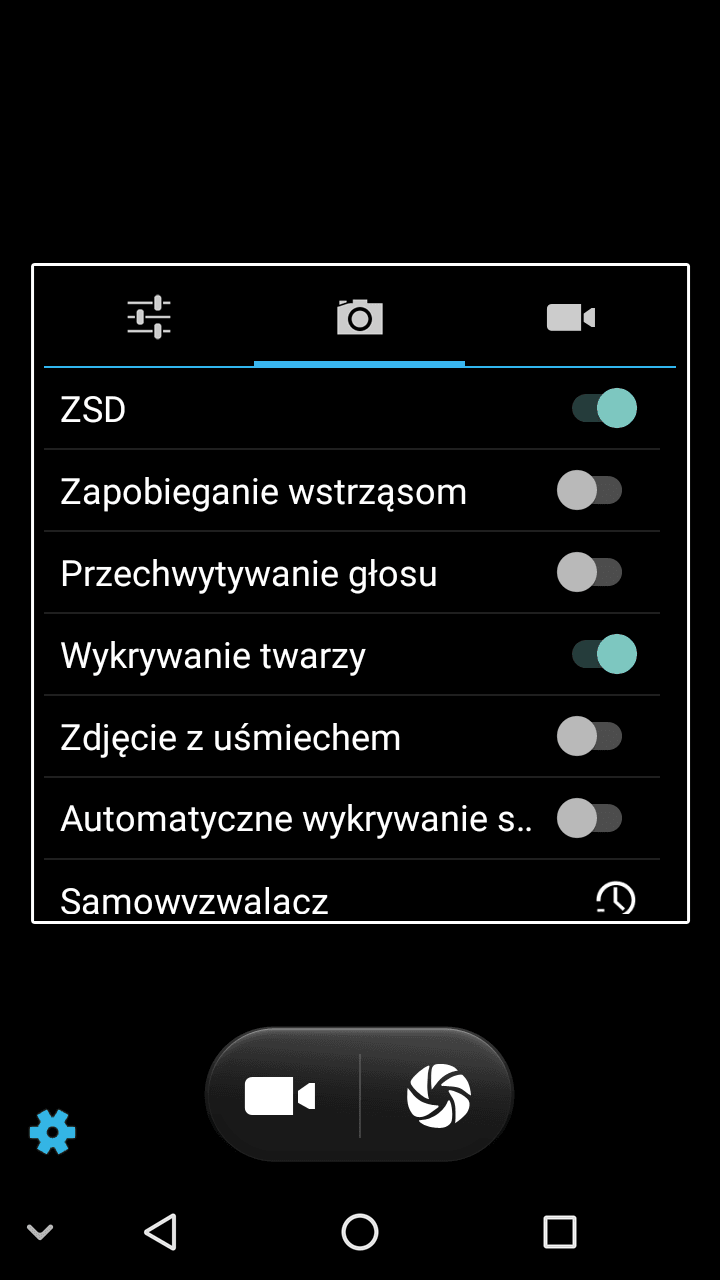Open recent apps from navigation bar

[x=560, y=1231]
